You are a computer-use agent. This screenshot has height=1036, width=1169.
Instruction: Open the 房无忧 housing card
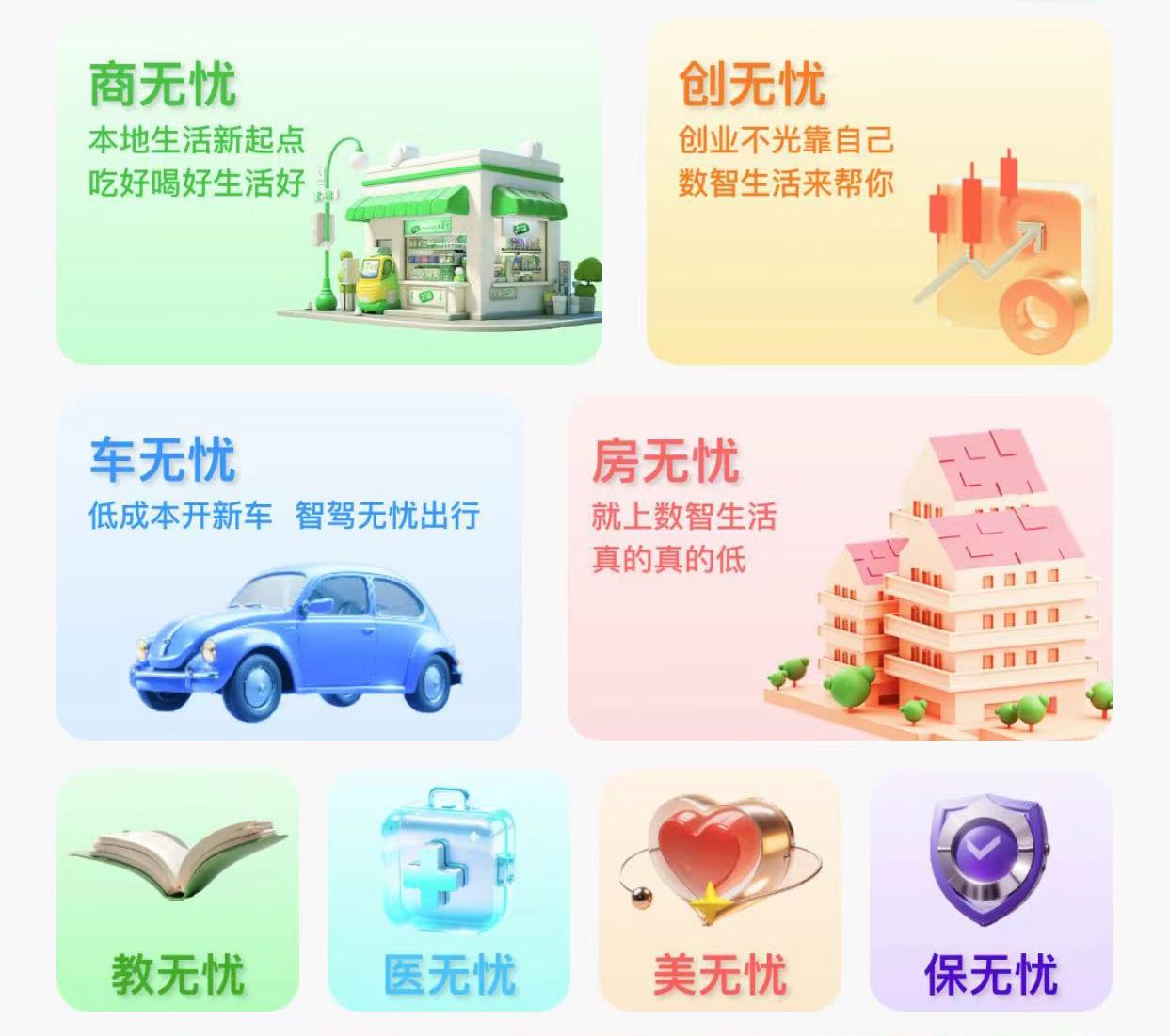pos(840,568)
